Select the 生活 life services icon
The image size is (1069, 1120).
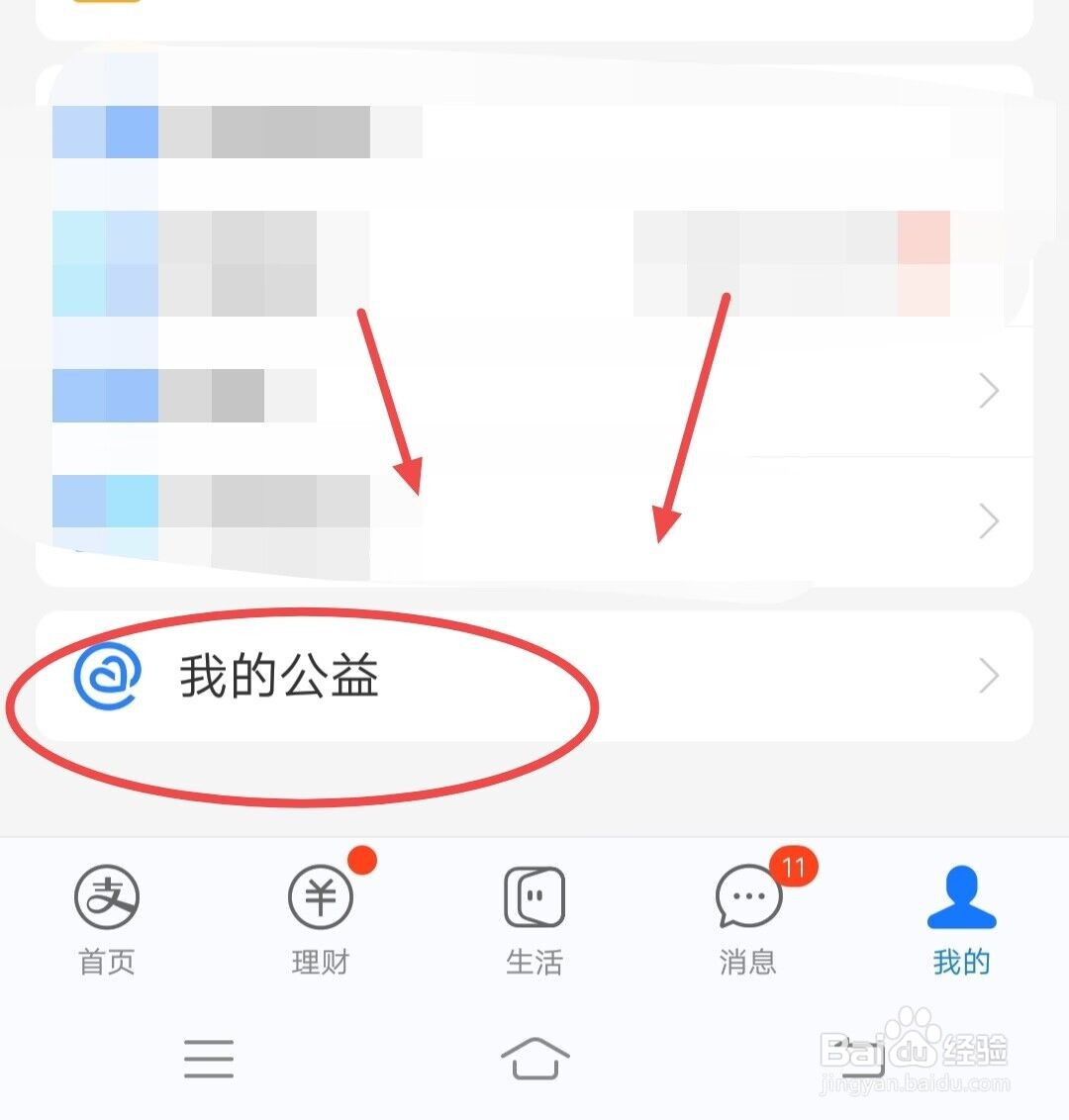[x=534, y=895]
